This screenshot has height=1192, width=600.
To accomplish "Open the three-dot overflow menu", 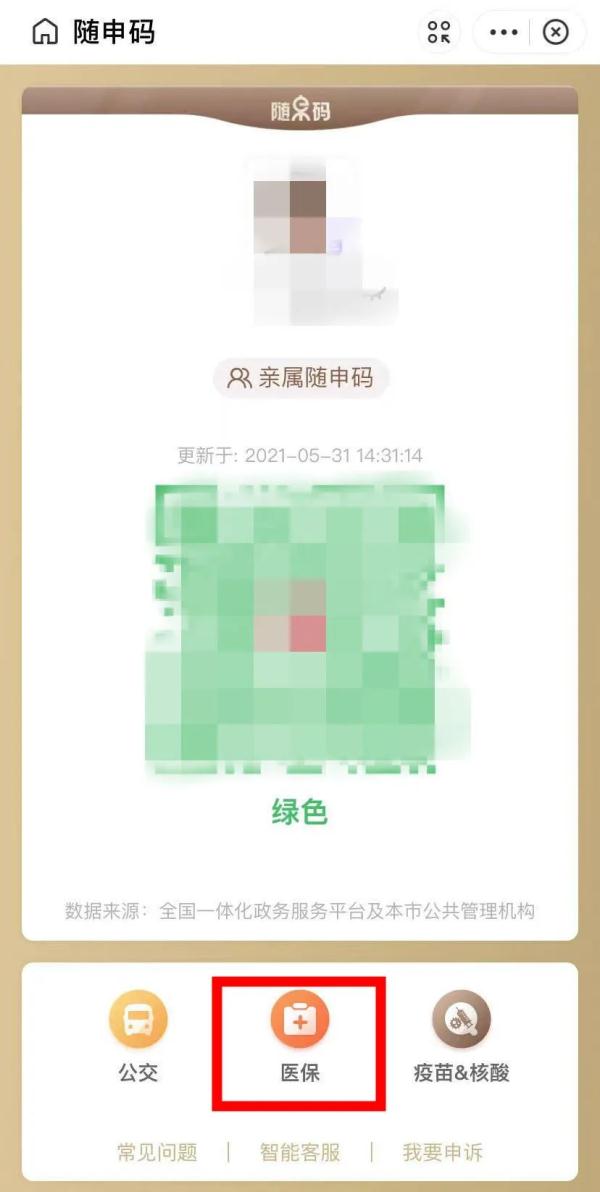I will [x=504, y=32].
